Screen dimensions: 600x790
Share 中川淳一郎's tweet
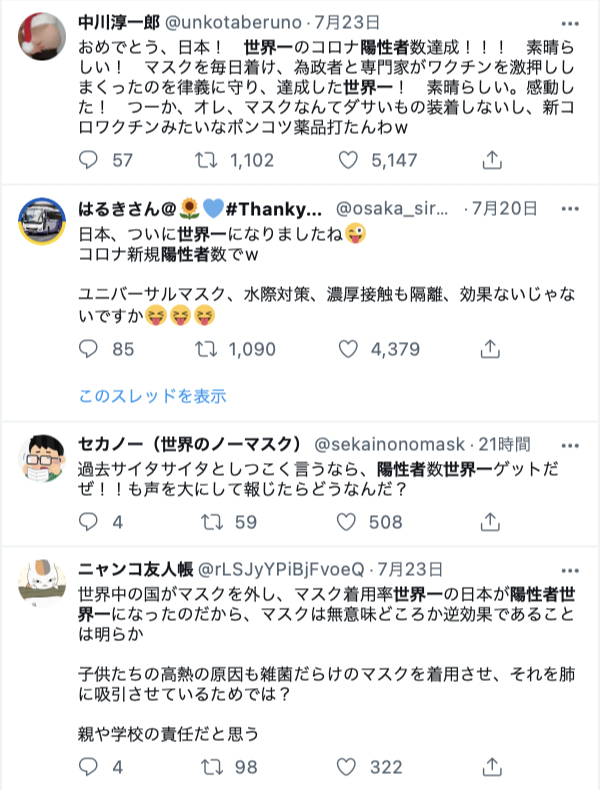coord(491,159)
